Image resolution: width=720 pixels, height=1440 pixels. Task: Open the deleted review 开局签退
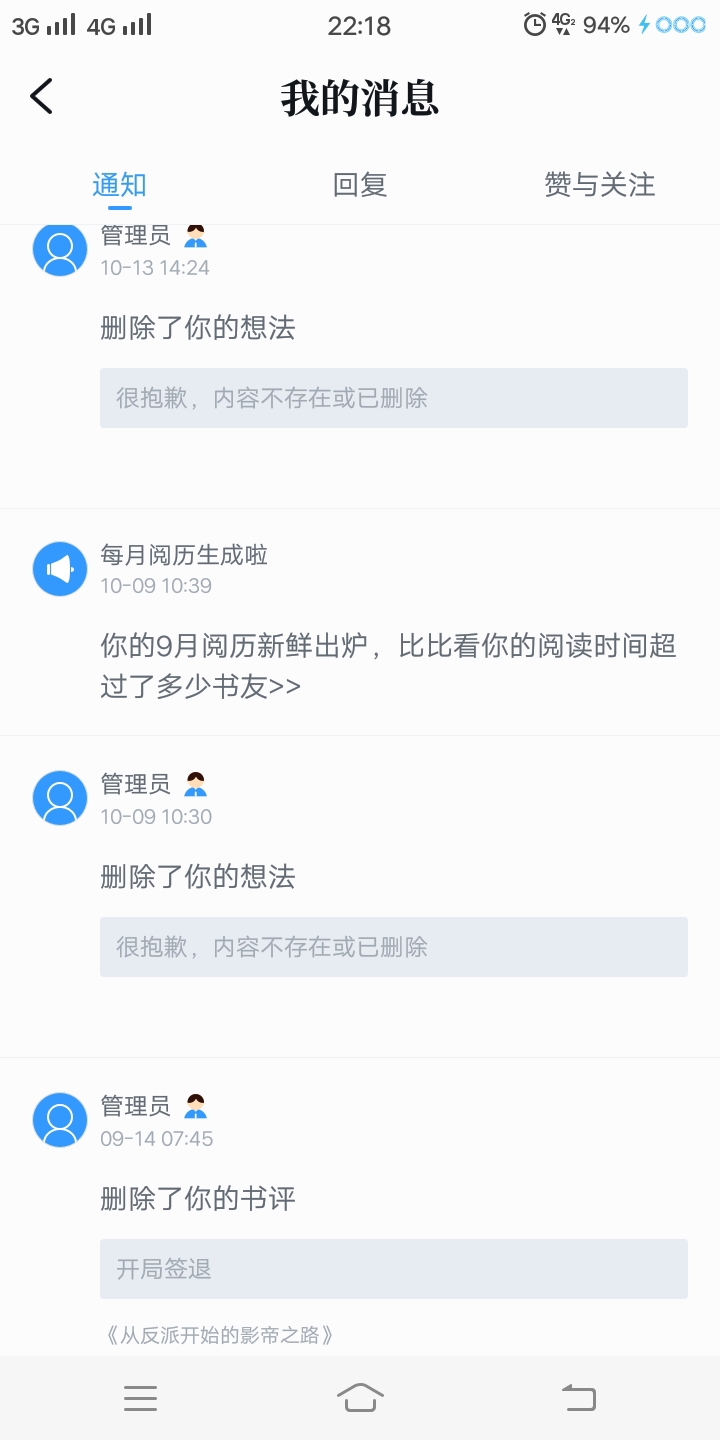(393, 1269)
